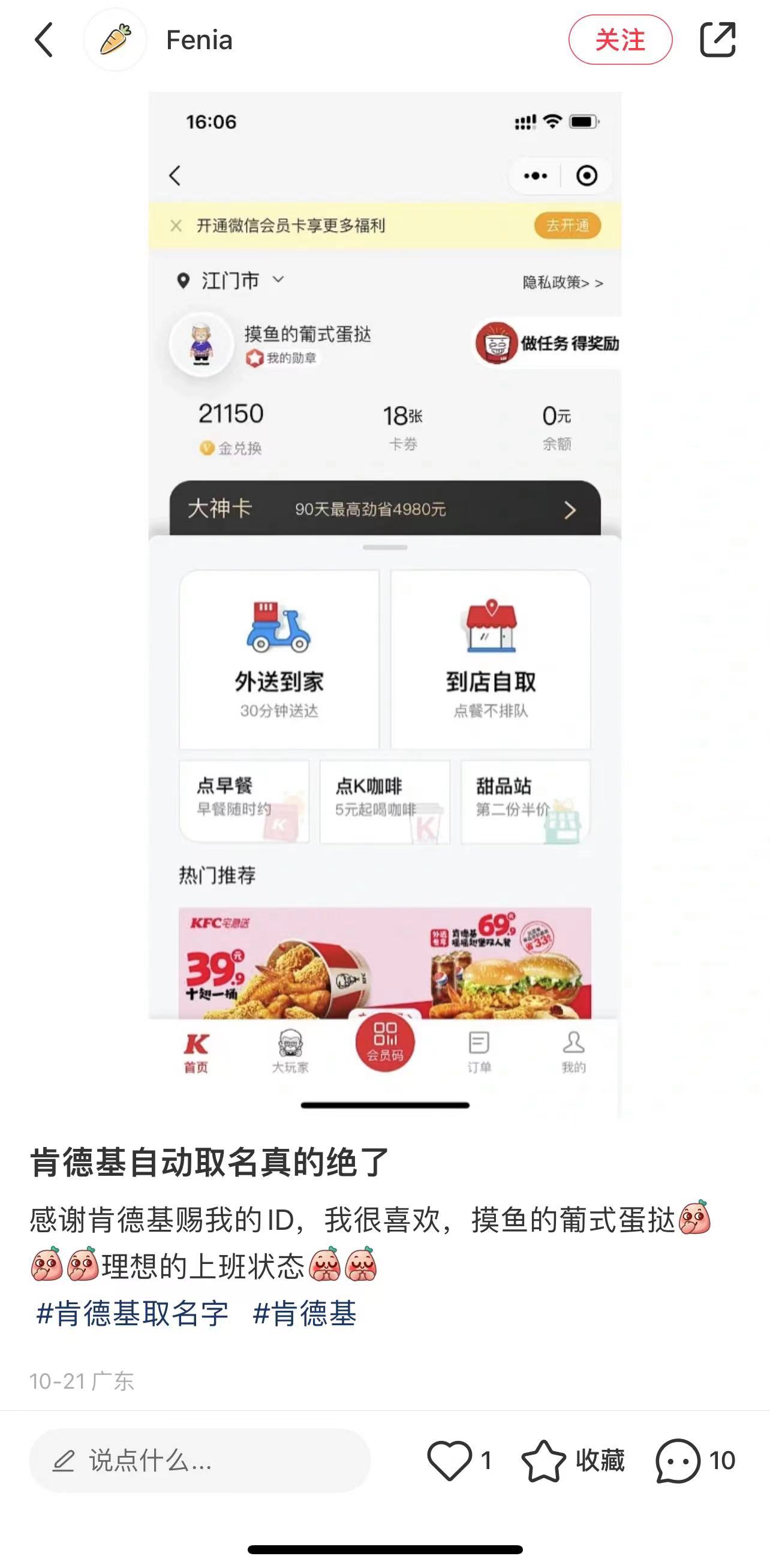This screenshot has width=770, height=1568.
Task: Open the #肯德基 hashtag
Action: pos(305,1313)
